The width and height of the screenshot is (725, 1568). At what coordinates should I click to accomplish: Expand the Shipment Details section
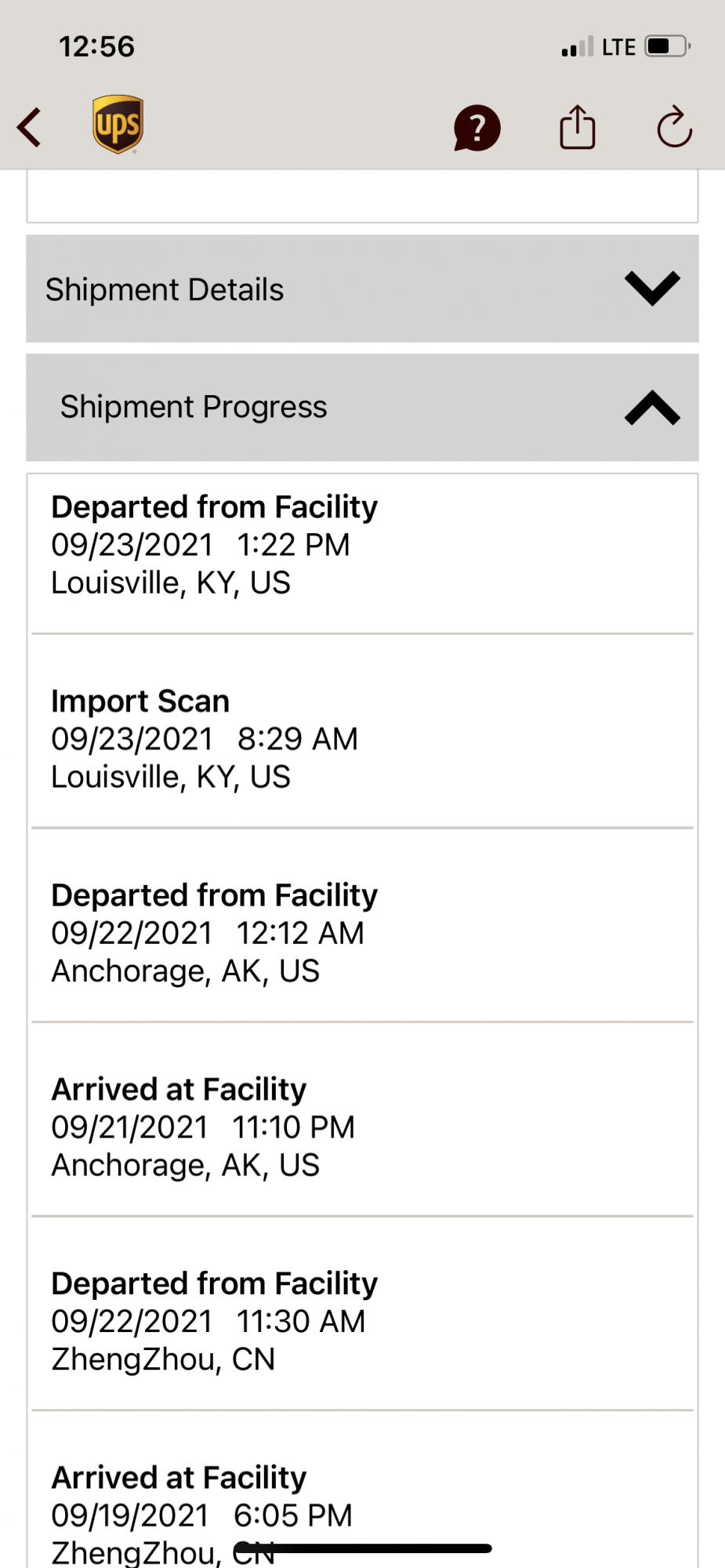[x=651, y=289]
